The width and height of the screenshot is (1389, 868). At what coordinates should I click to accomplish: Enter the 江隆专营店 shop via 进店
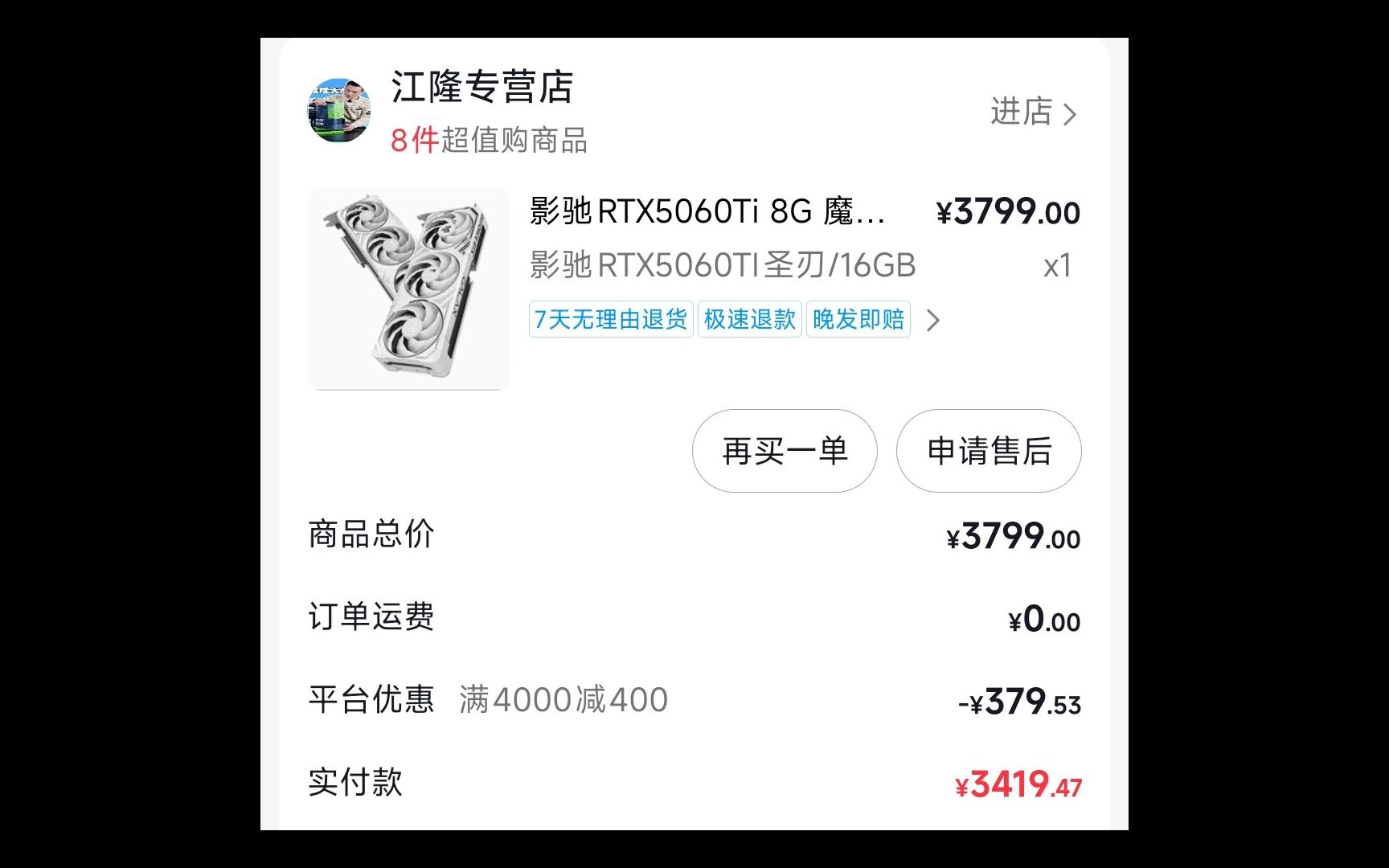click(x=1032, y=113)
